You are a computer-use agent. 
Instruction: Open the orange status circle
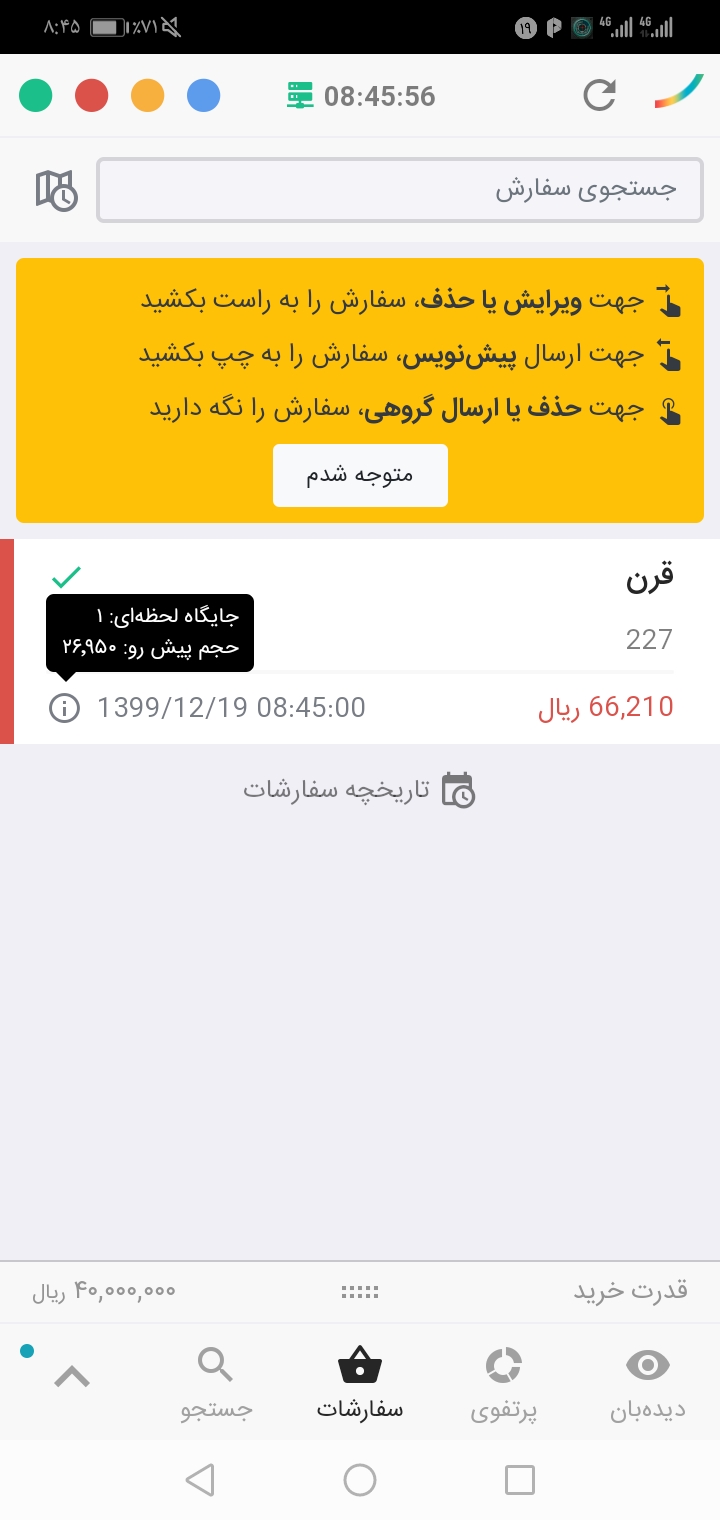point(148,96)
